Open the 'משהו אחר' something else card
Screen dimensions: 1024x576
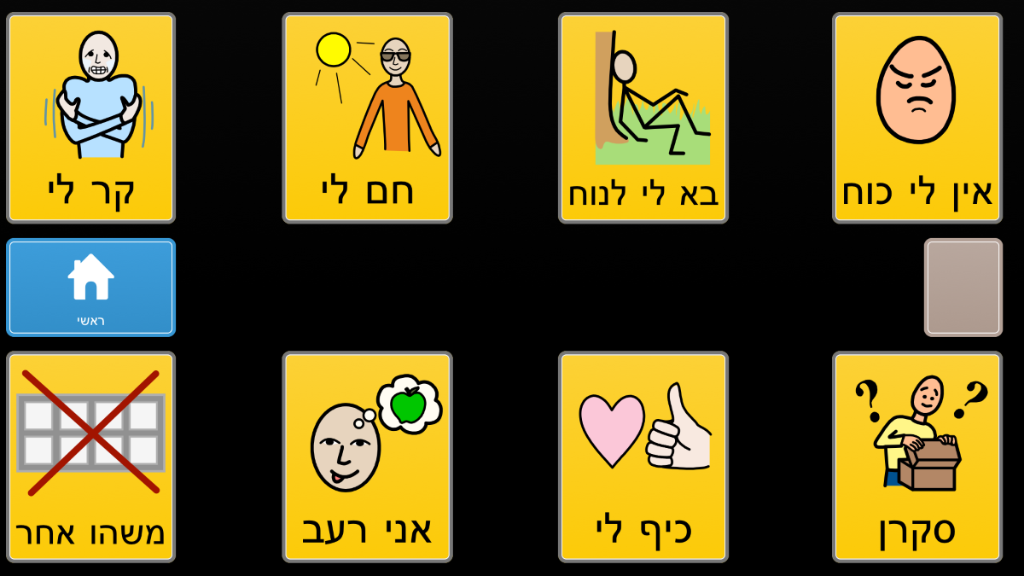coord(91,456)
